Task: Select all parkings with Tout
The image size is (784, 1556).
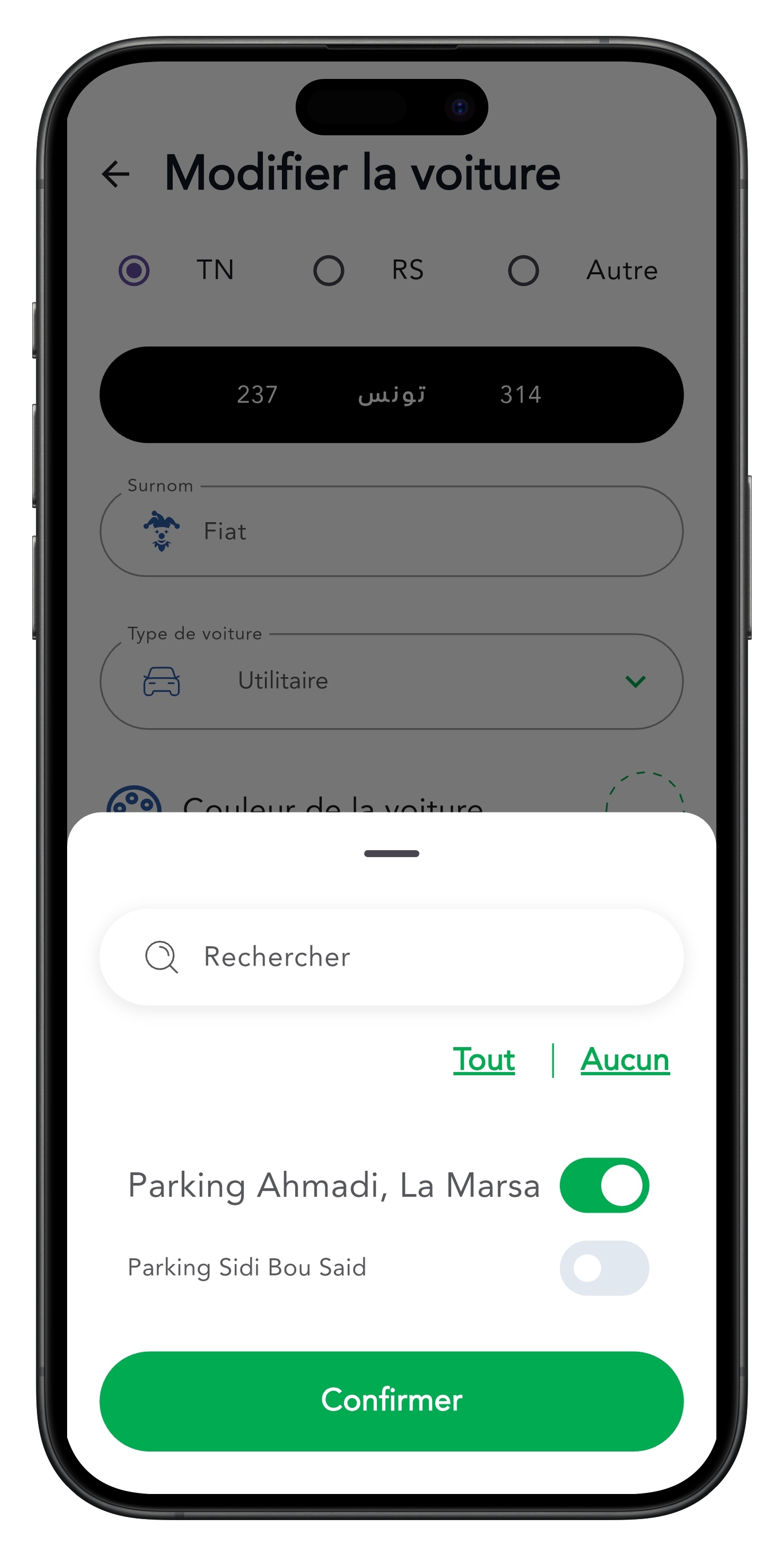Action: tap(484, 1059)
